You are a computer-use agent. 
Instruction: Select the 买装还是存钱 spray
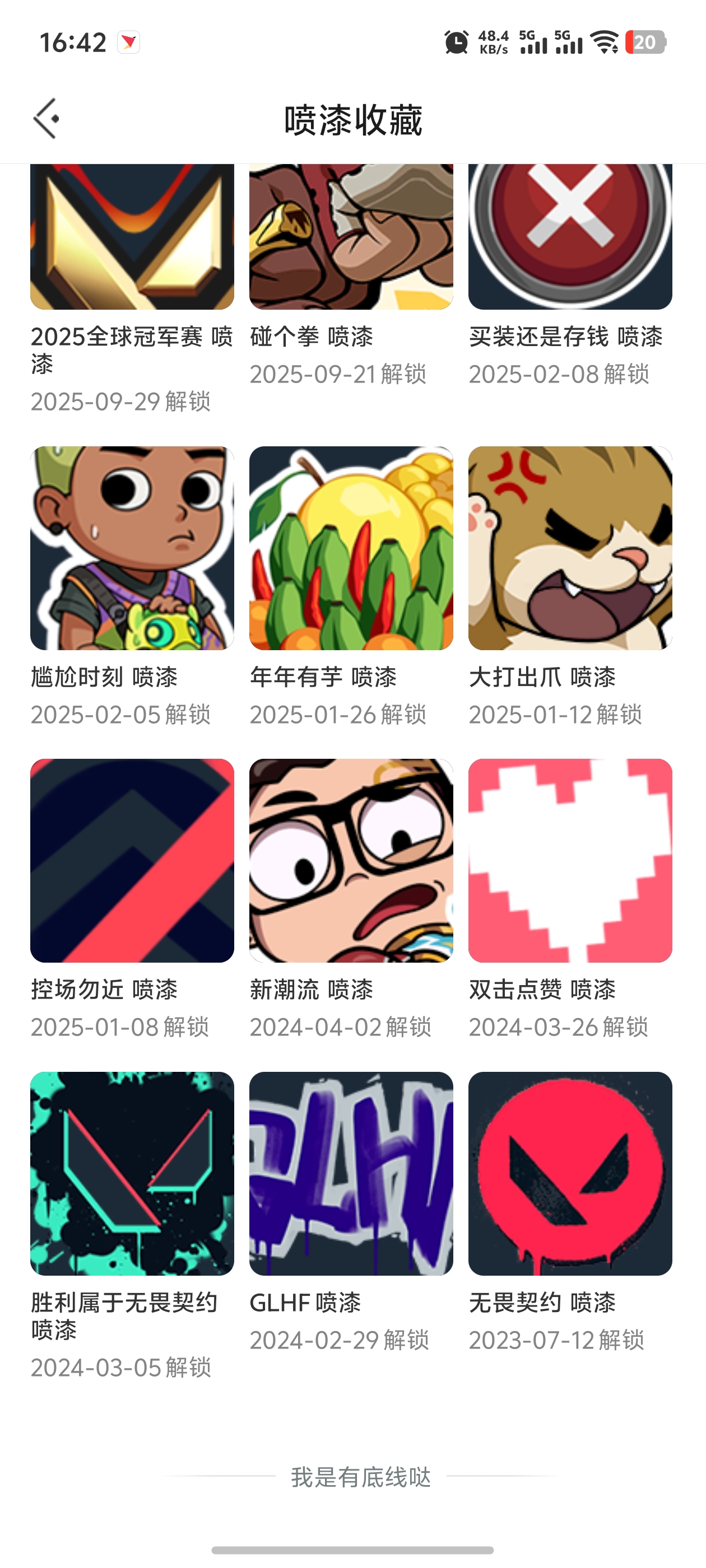570,237
